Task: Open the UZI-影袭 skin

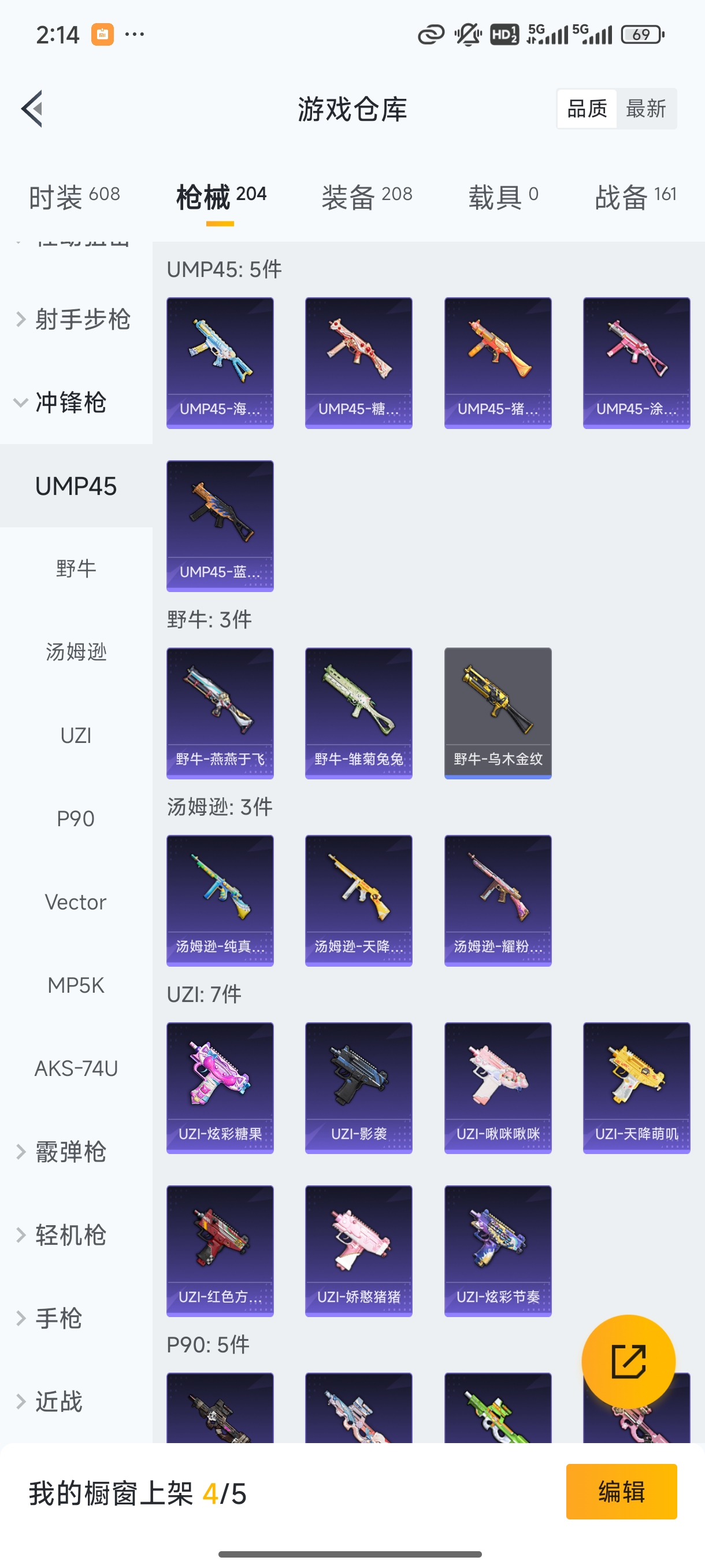Action: [x=358, y=1087]
